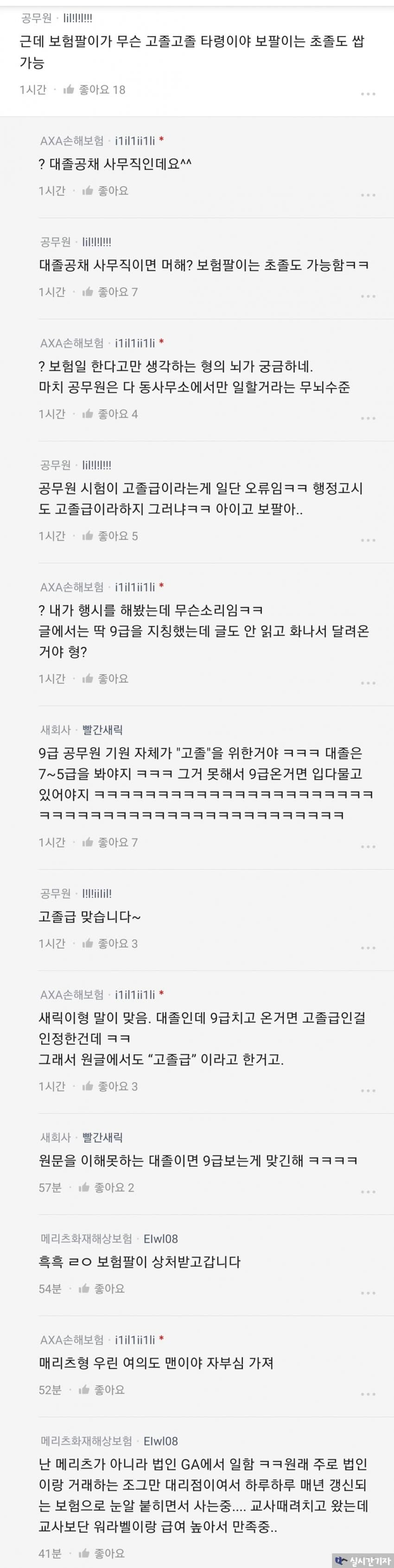This screenshot has width=394, height=1568.
Task: Like the top comment about 보험팔이 고졸 타령
Action: click(70, 90)
